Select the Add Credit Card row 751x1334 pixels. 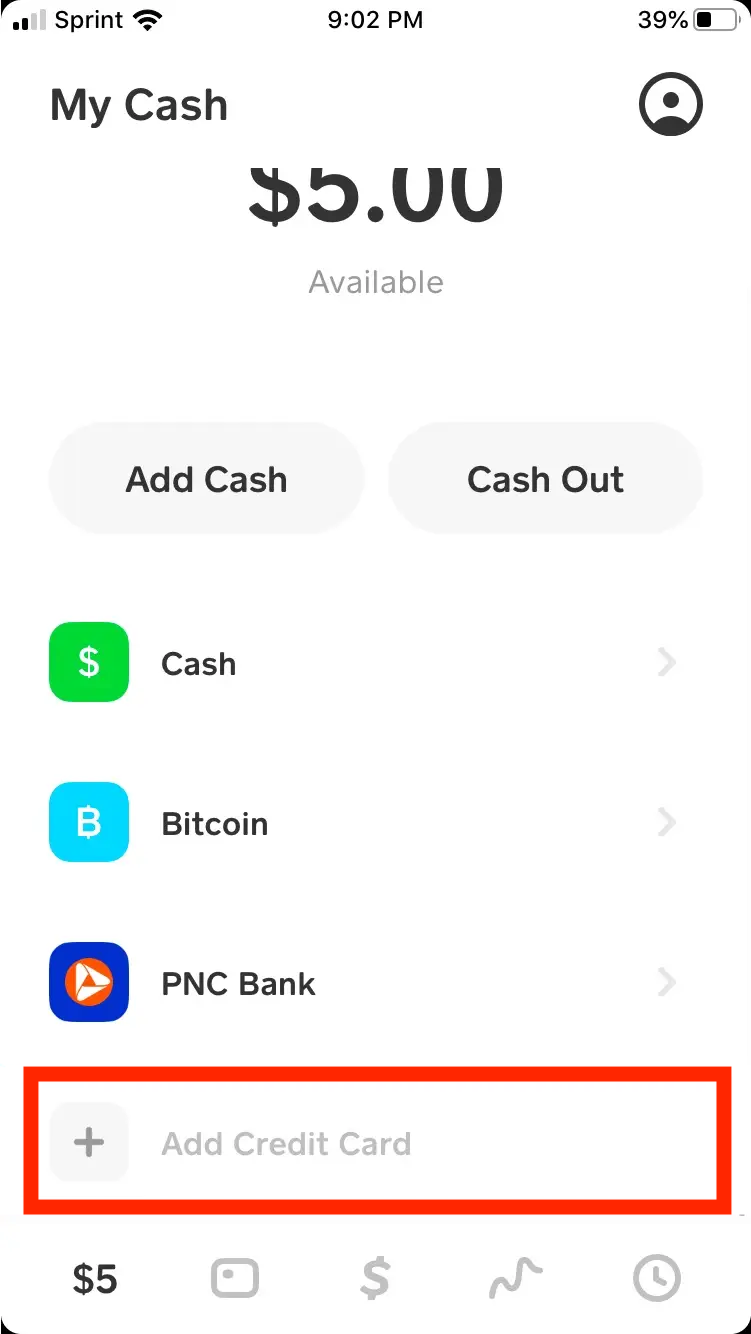(x=286, y=1142)
